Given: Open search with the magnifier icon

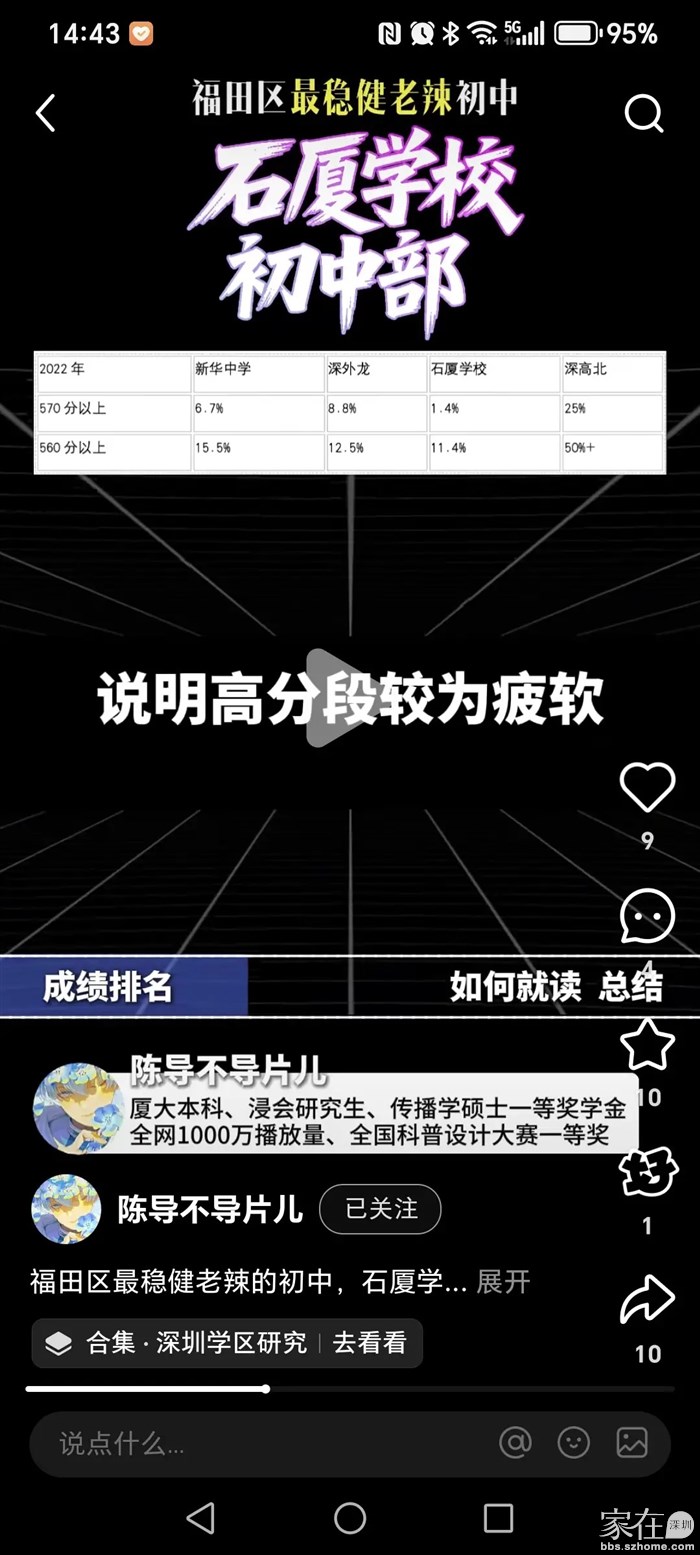Looking at the screenshot, I should 643,113.
